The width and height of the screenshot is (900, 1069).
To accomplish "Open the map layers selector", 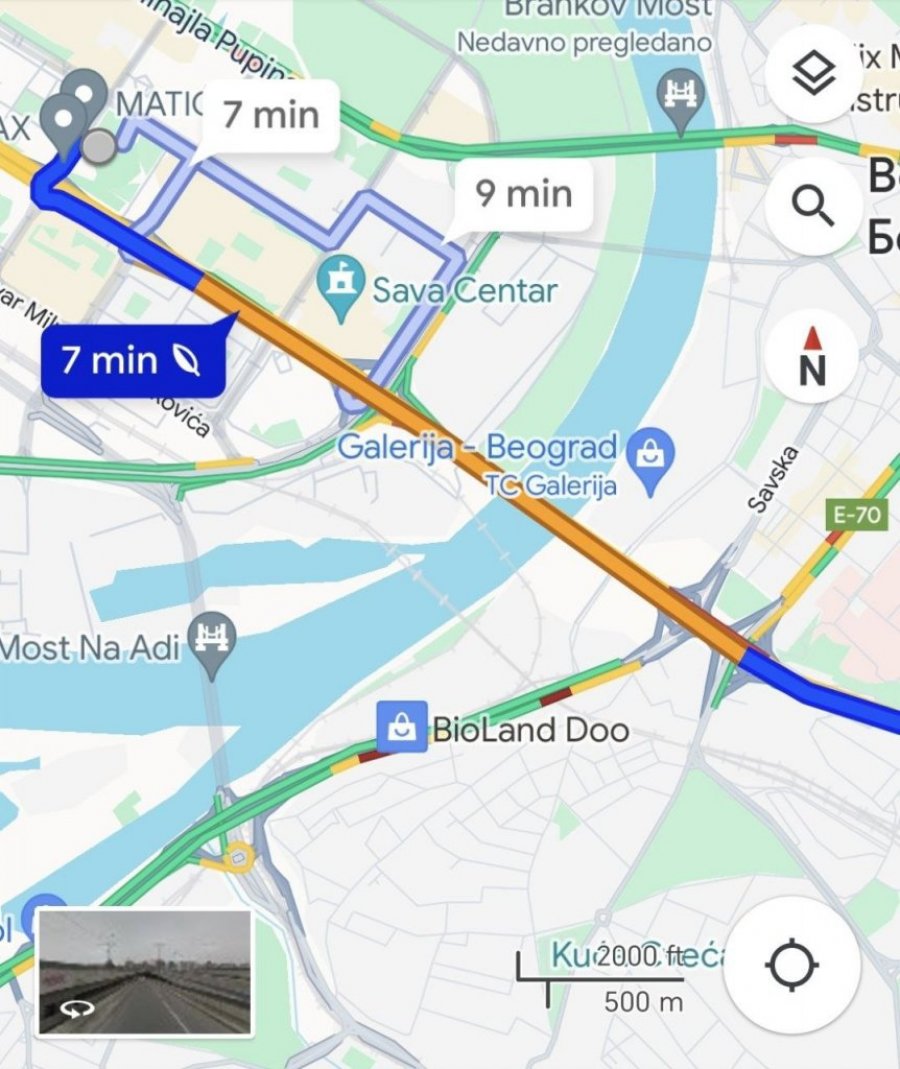I will 813,73.
